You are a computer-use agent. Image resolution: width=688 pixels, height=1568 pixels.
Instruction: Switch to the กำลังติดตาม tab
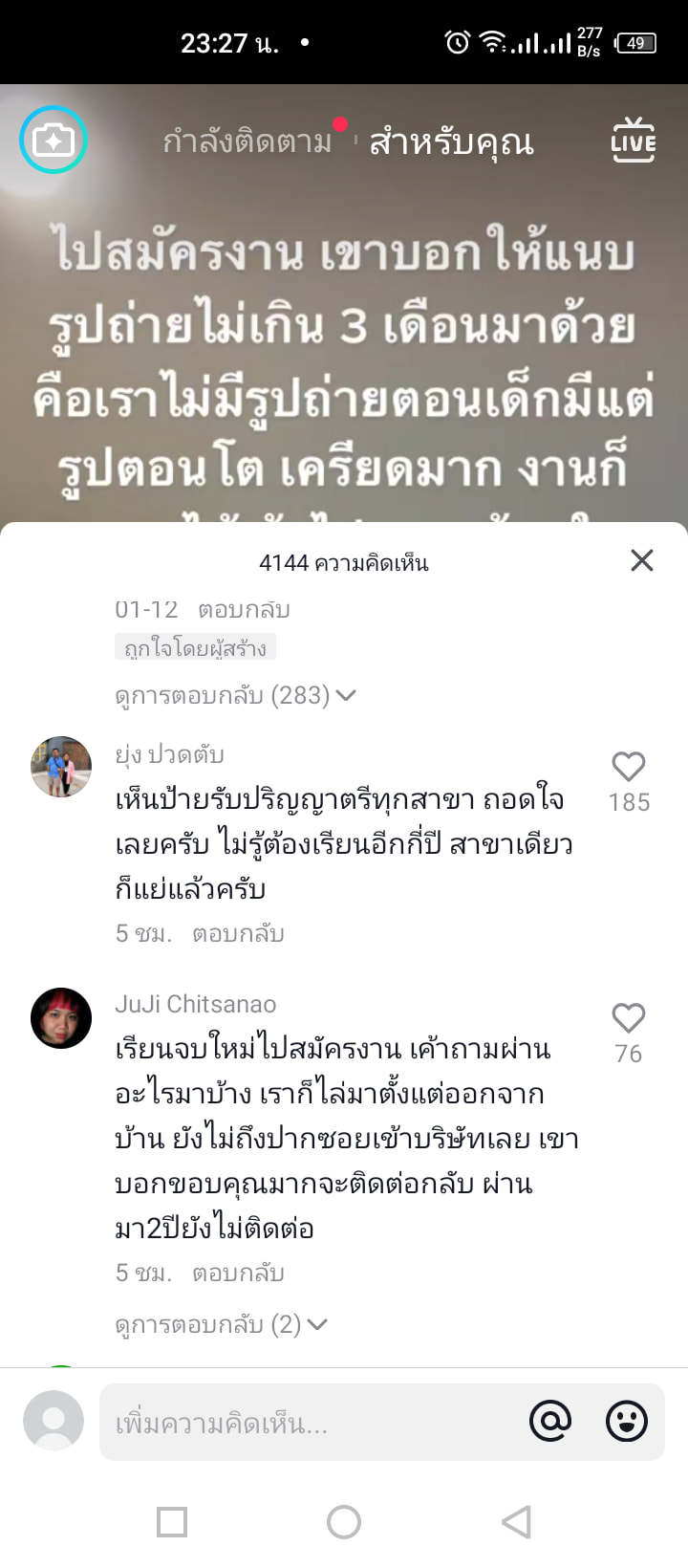click(x=247, y=142)
